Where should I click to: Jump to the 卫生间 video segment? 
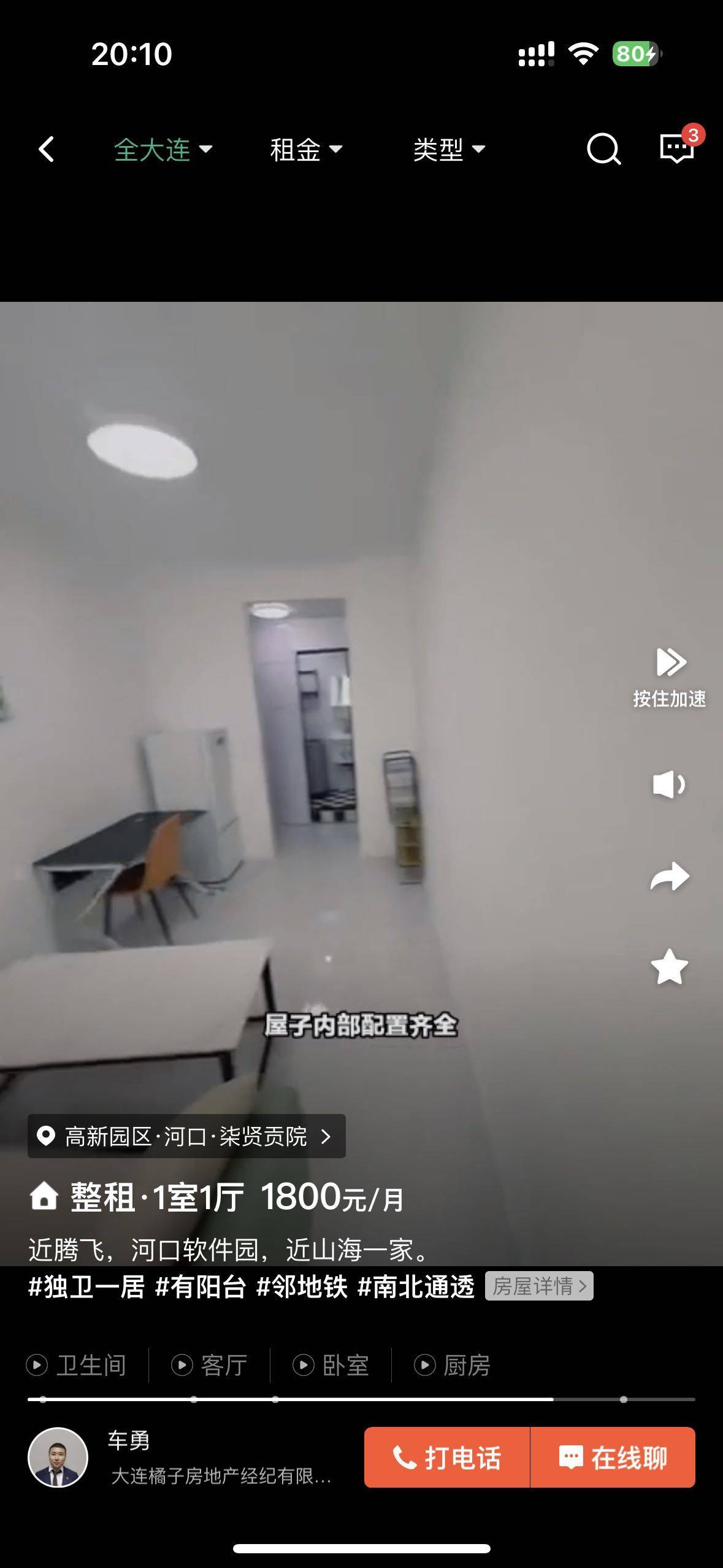(77, 1365)
